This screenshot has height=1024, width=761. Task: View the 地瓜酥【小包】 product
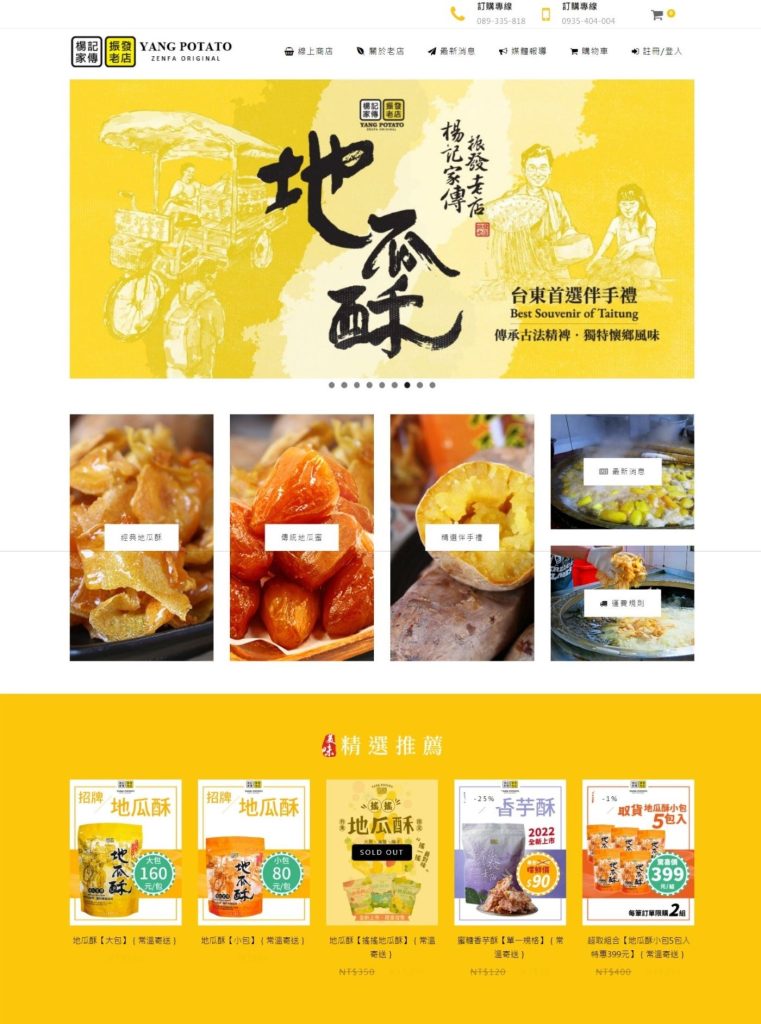(253, 852)
